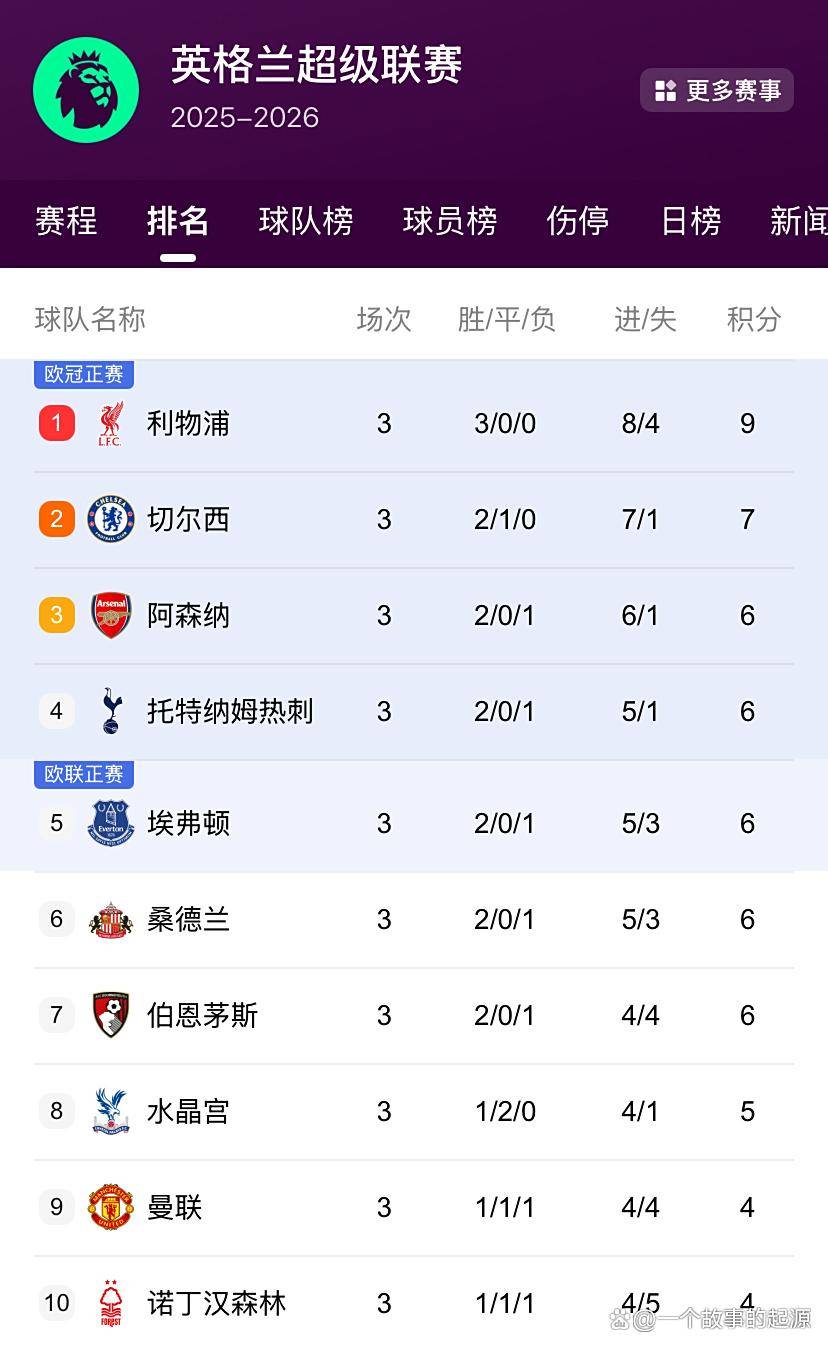Open the 球队榜 tab

pos(307,222)
